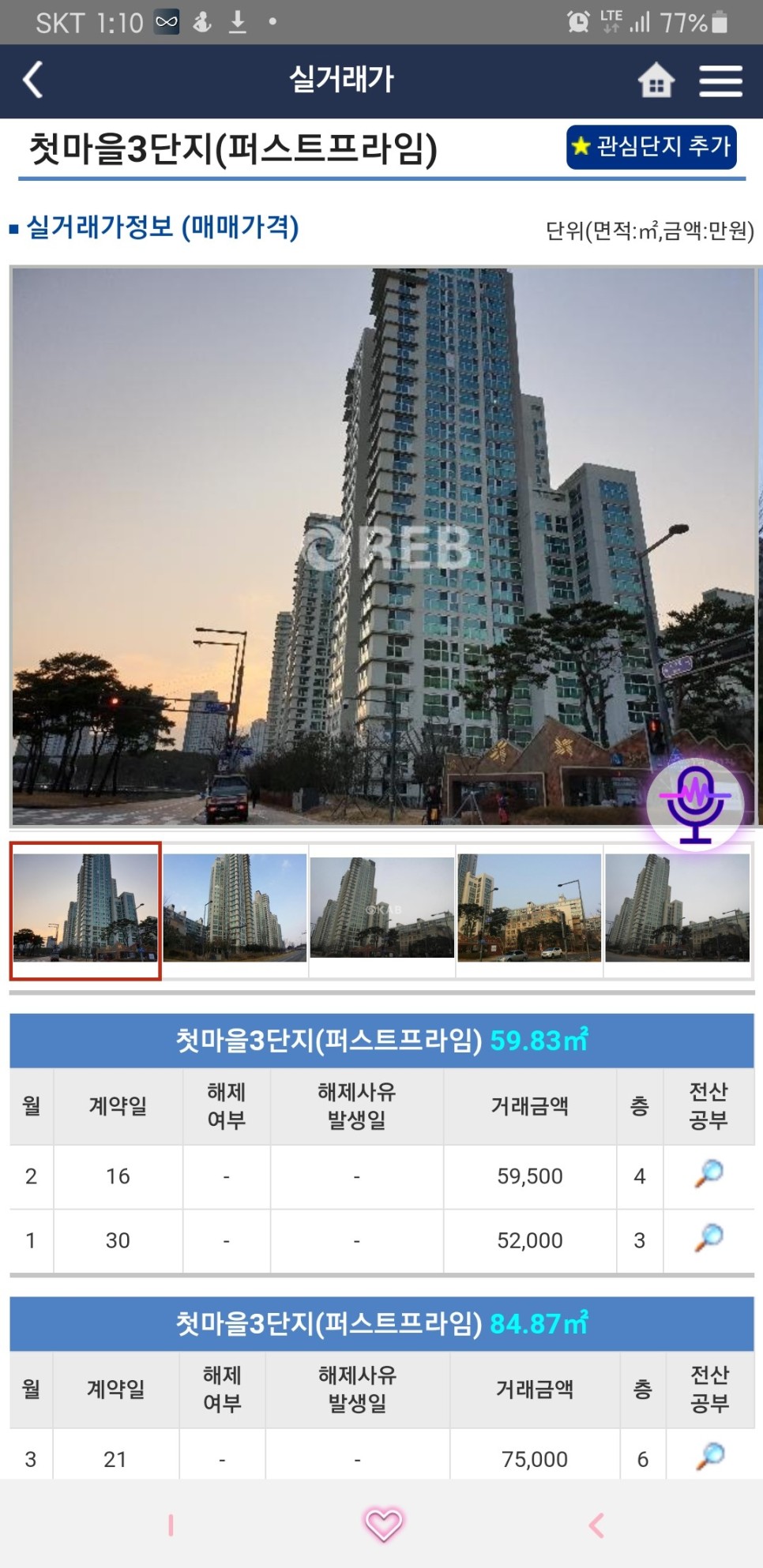763x1568 pixels.
Task: Open 전산공부 magnifier for the 59,500 transaction
Action: [708, 1176]
